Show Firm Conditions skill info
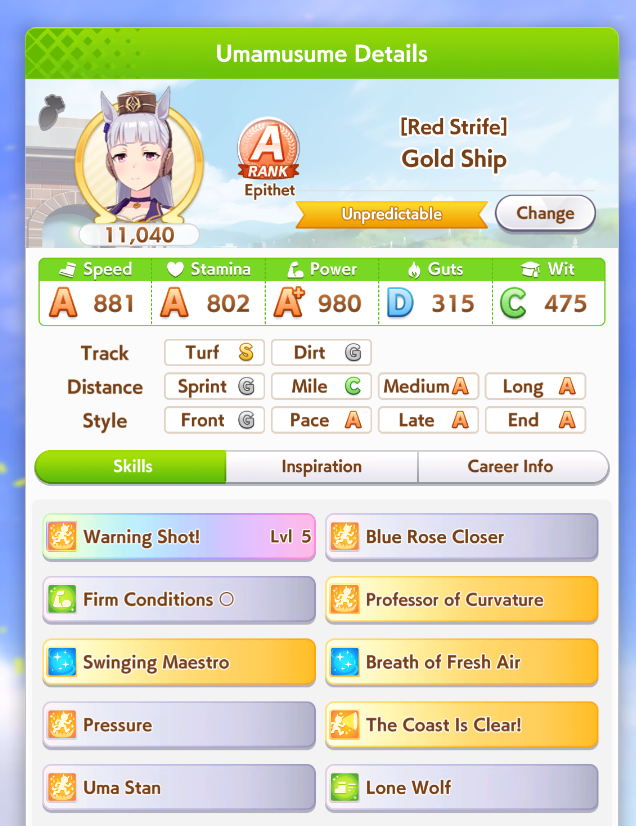 click(179, 600)
